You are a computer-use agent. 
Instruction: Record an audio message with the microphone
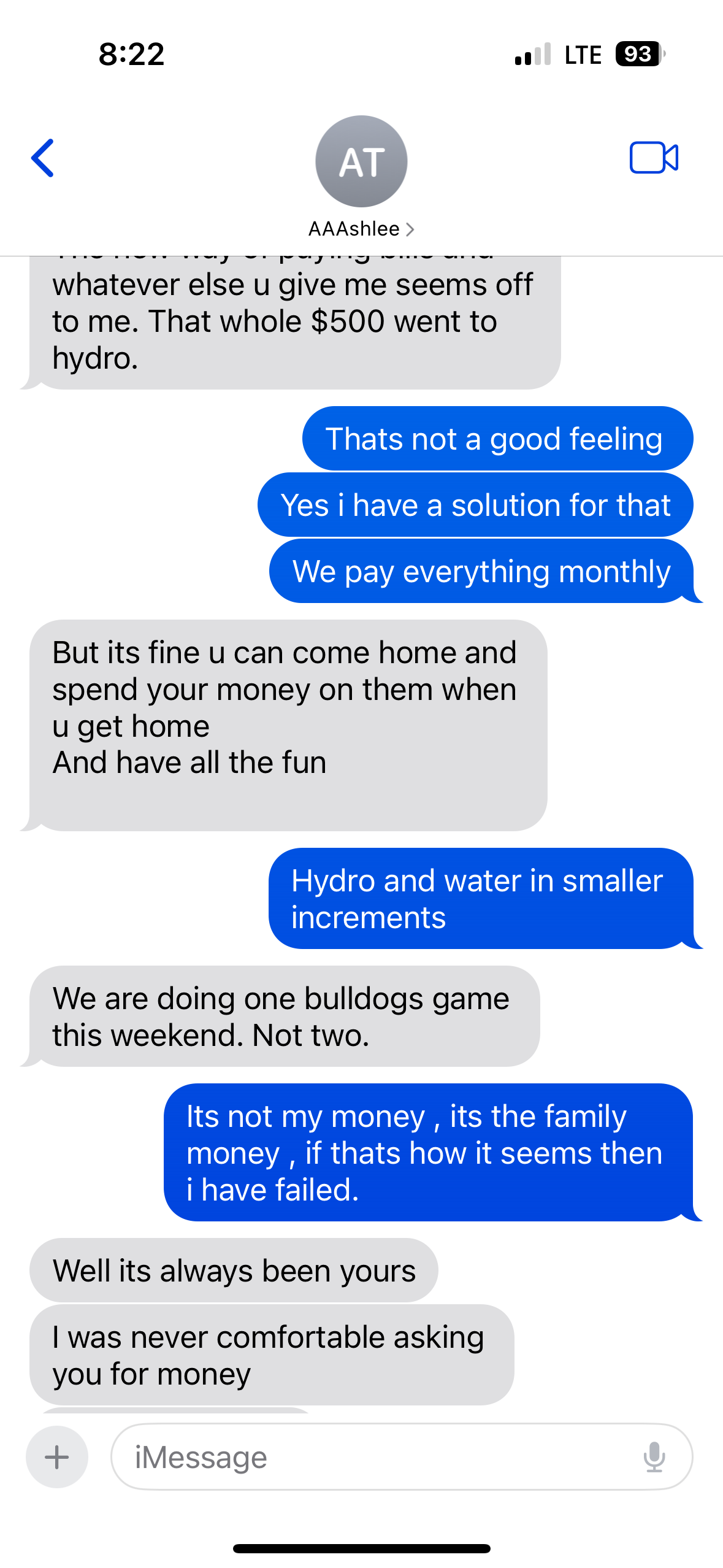point(654,1457)
